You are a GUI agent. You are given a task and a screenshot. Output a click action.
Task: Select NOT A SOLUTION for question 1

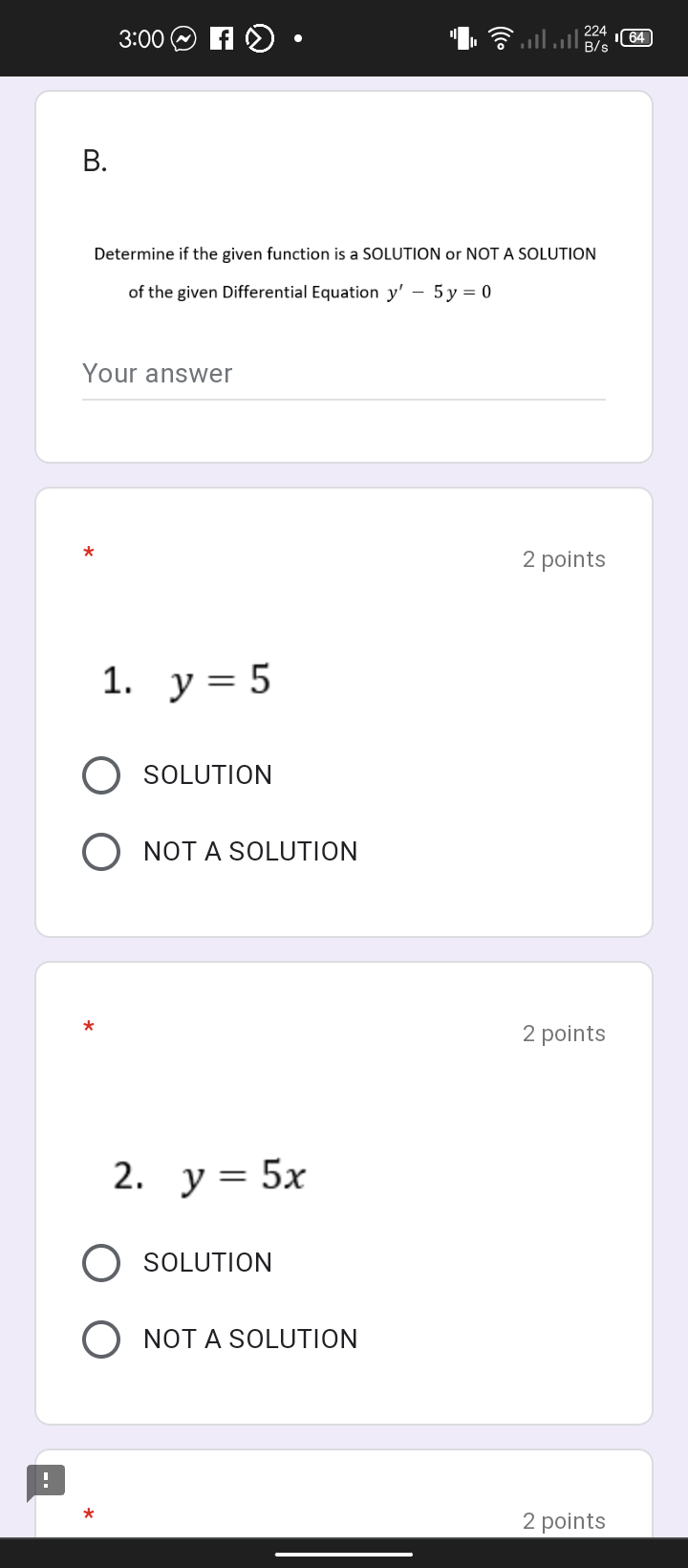101,852
